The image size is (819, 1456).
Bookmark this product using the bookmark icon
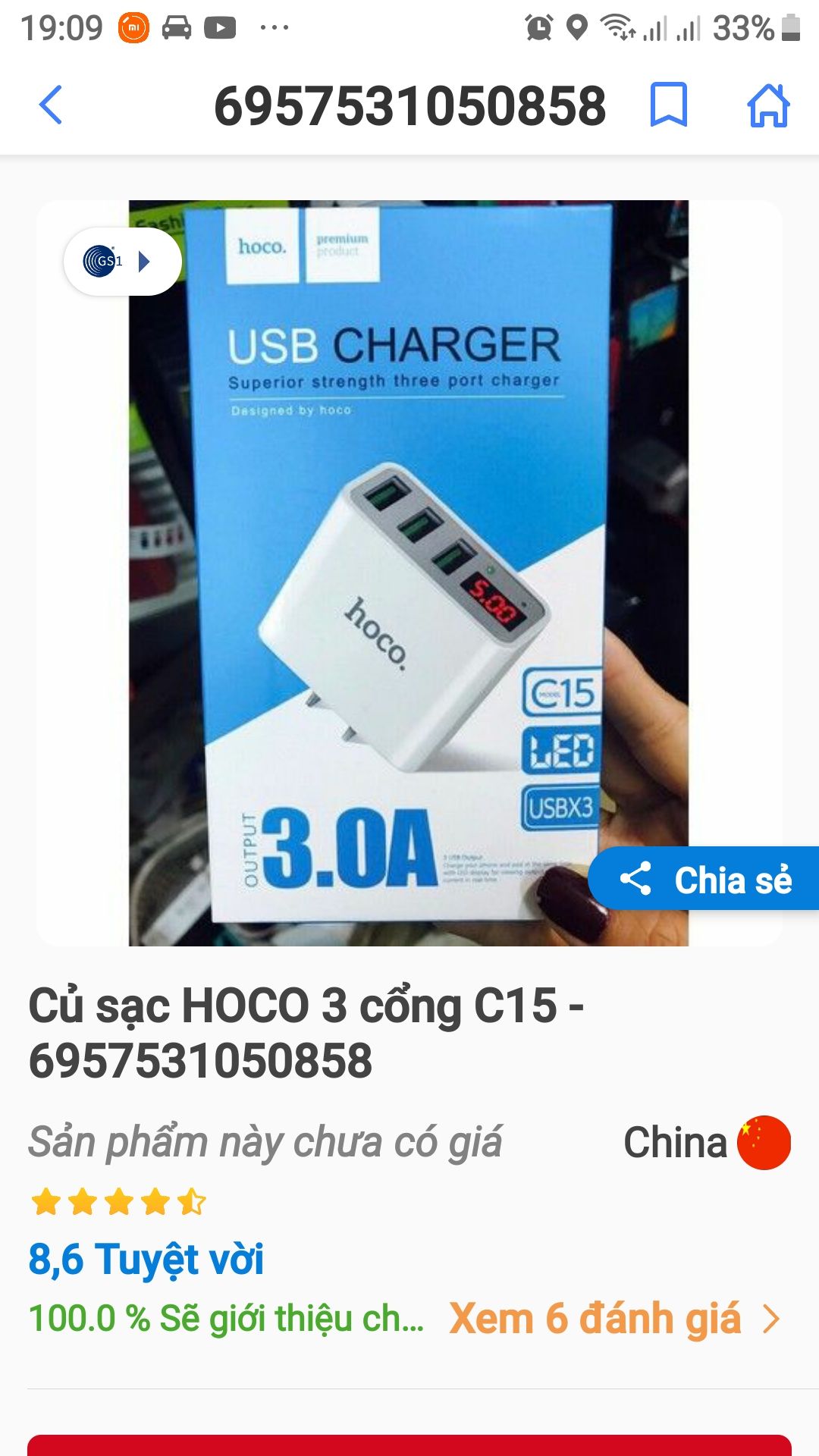[667, 106]
